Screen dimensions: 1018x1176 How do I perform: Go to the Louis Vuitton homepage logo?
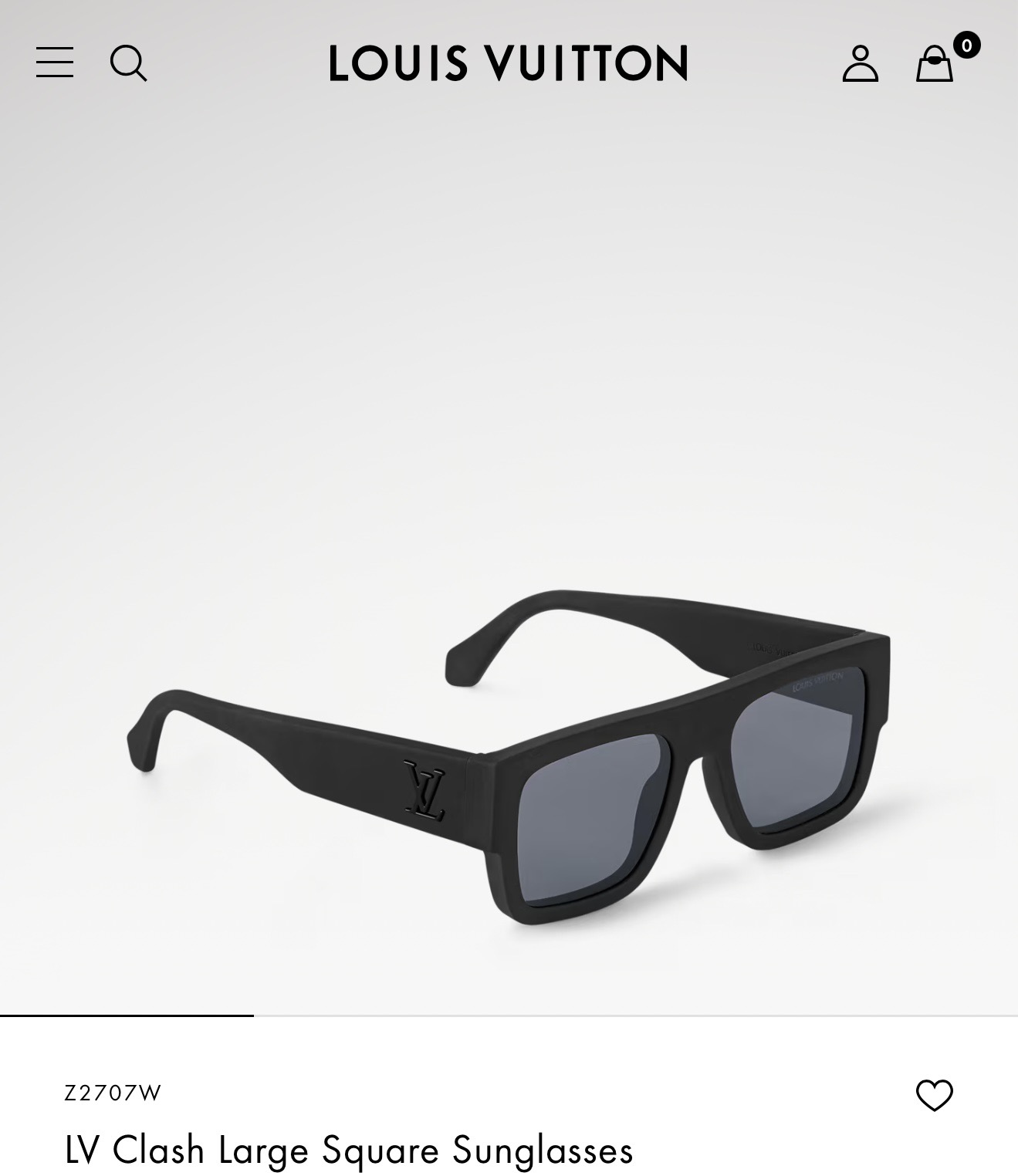tap(508, 63)
